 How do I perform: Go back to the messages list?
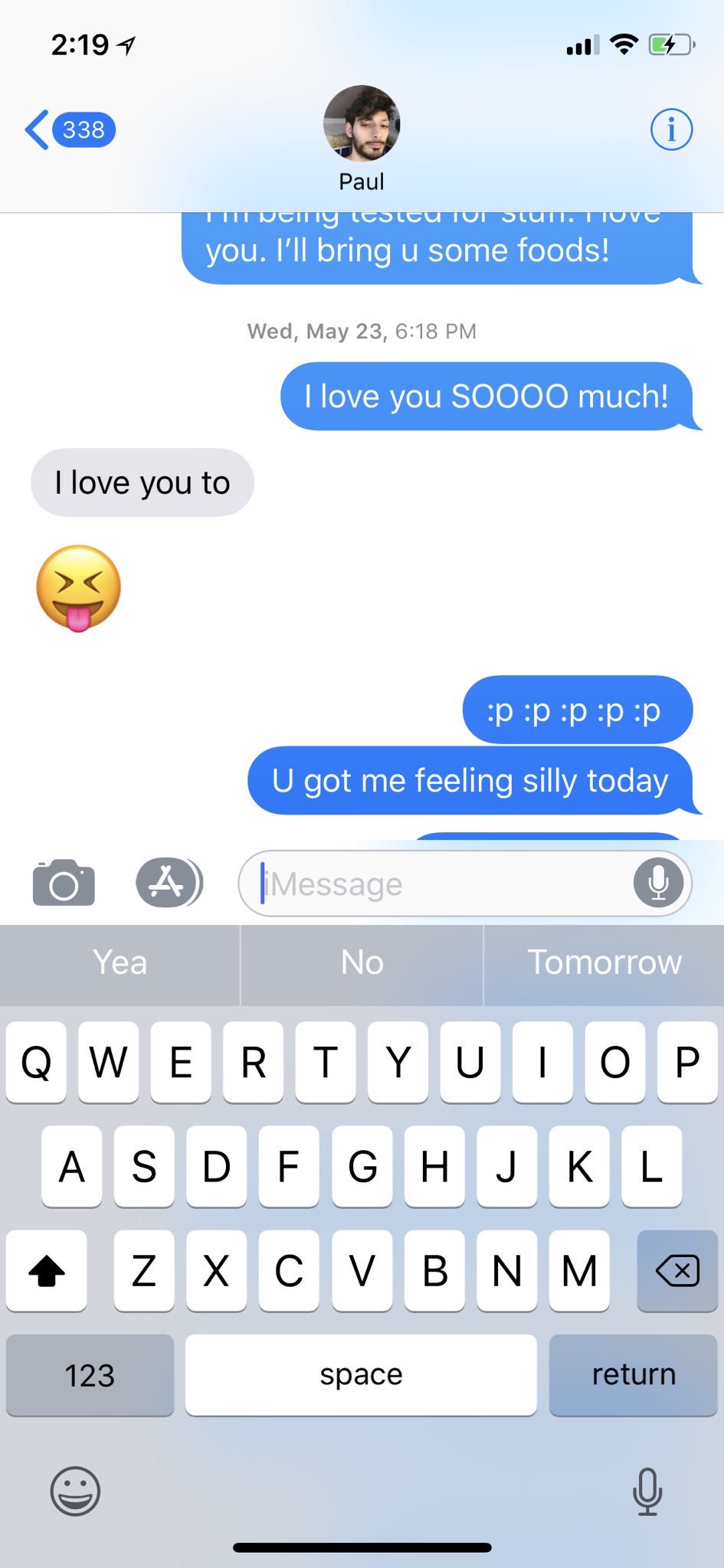(70, 129)
